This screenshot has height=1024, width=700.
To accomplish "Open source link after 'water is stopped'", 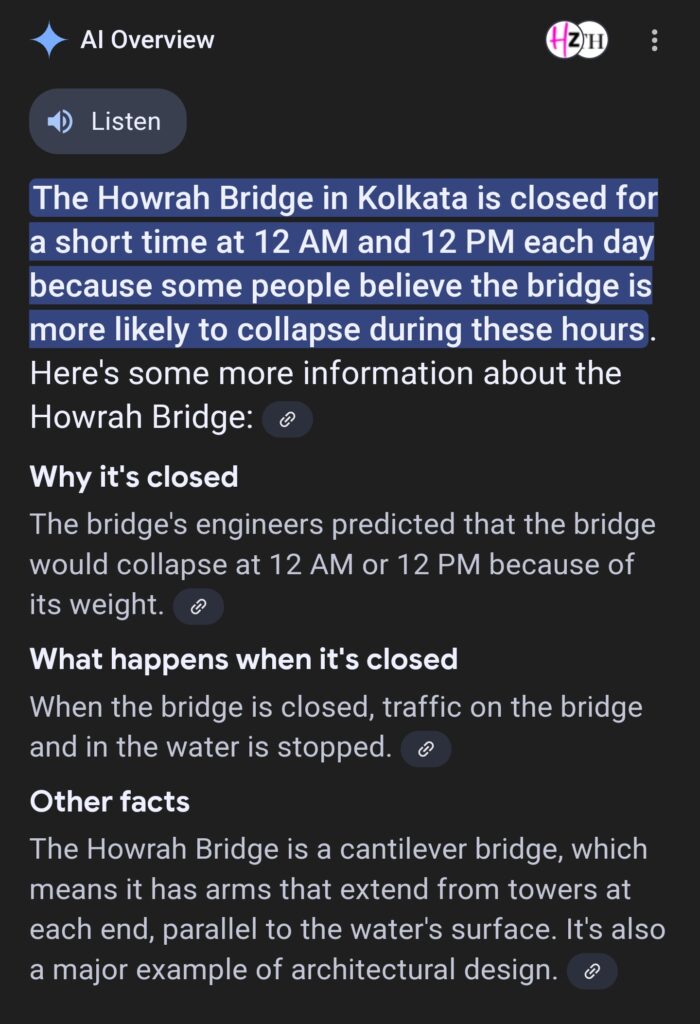I will click(425, 749).
